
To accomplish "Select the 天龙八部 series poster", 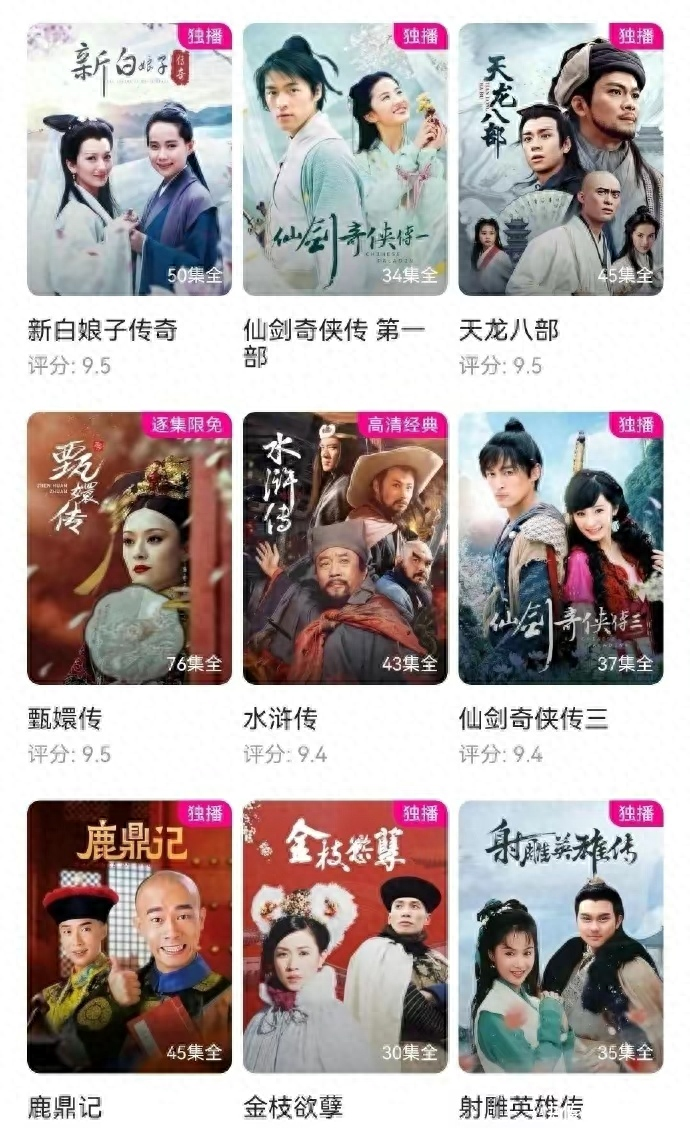I will pyautogui.click(x=560, y=160).
